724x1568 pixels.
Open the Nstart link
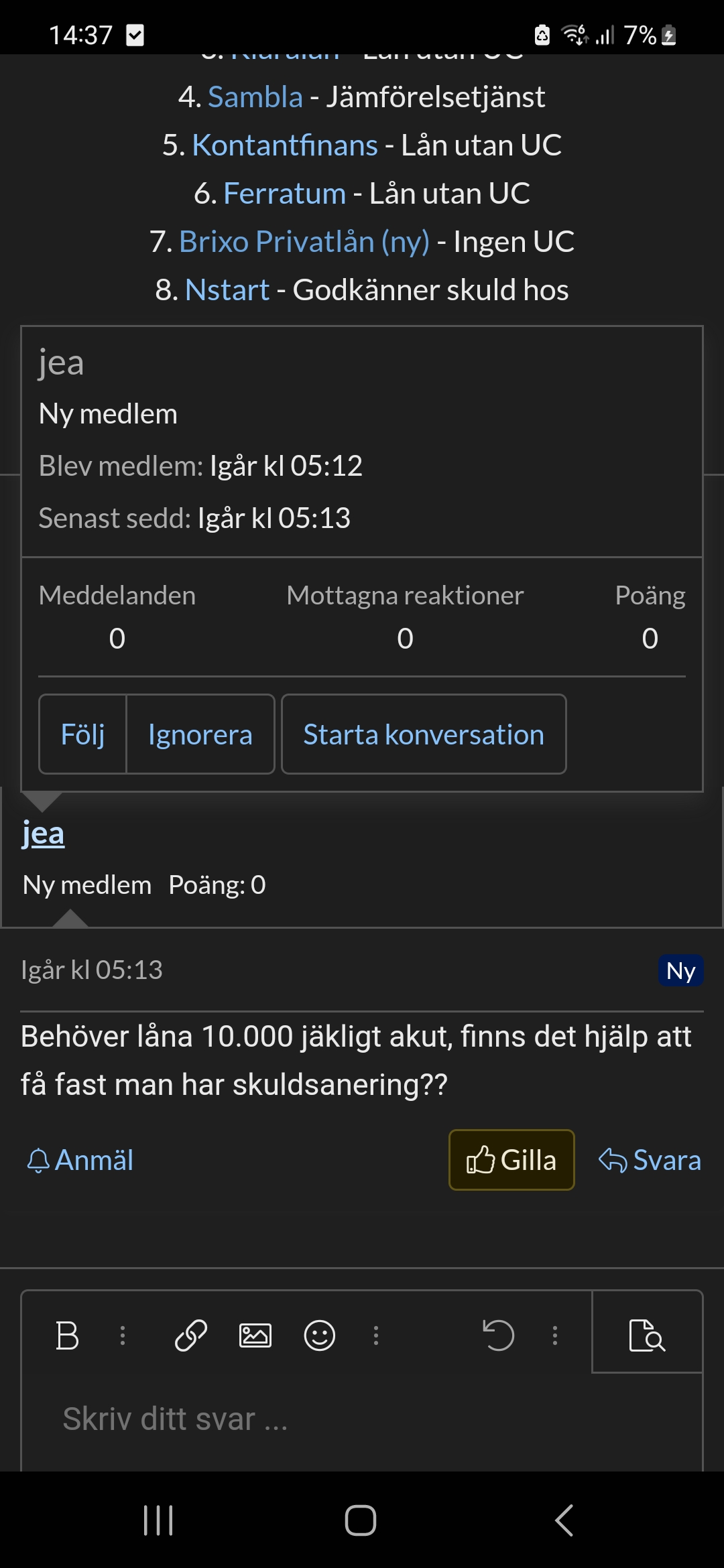pos(227,290)
